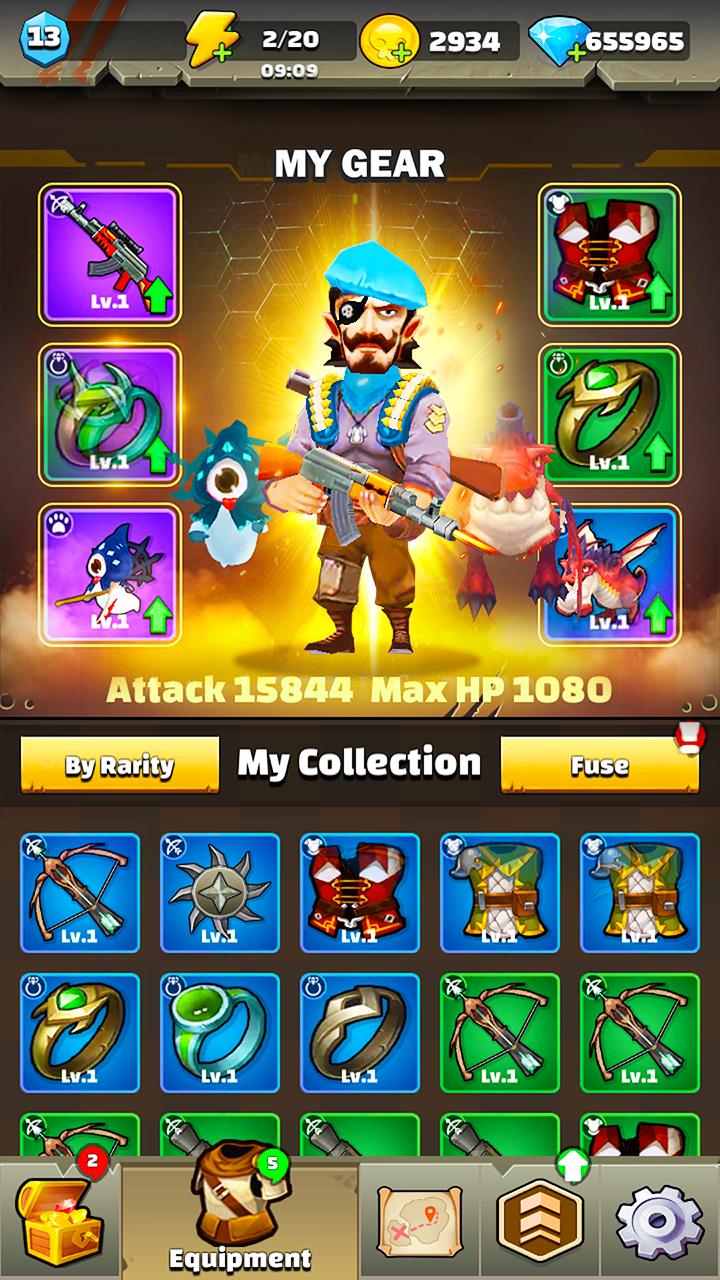The height and width of the screenshot is (1280, 720).
Task: Add more energy with the lightning plus icon
Action: point(214,40)
